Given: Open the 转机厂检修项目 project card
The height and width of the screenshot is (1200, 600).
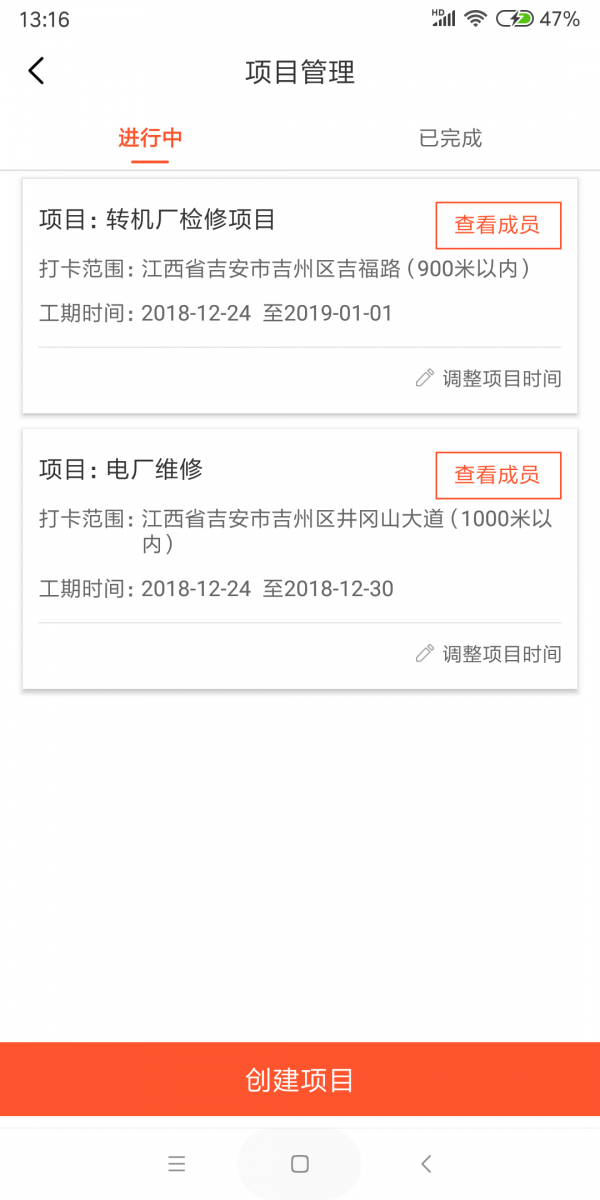Looking at the screenshot, I should pyautogui.click(x=300, y=295).
